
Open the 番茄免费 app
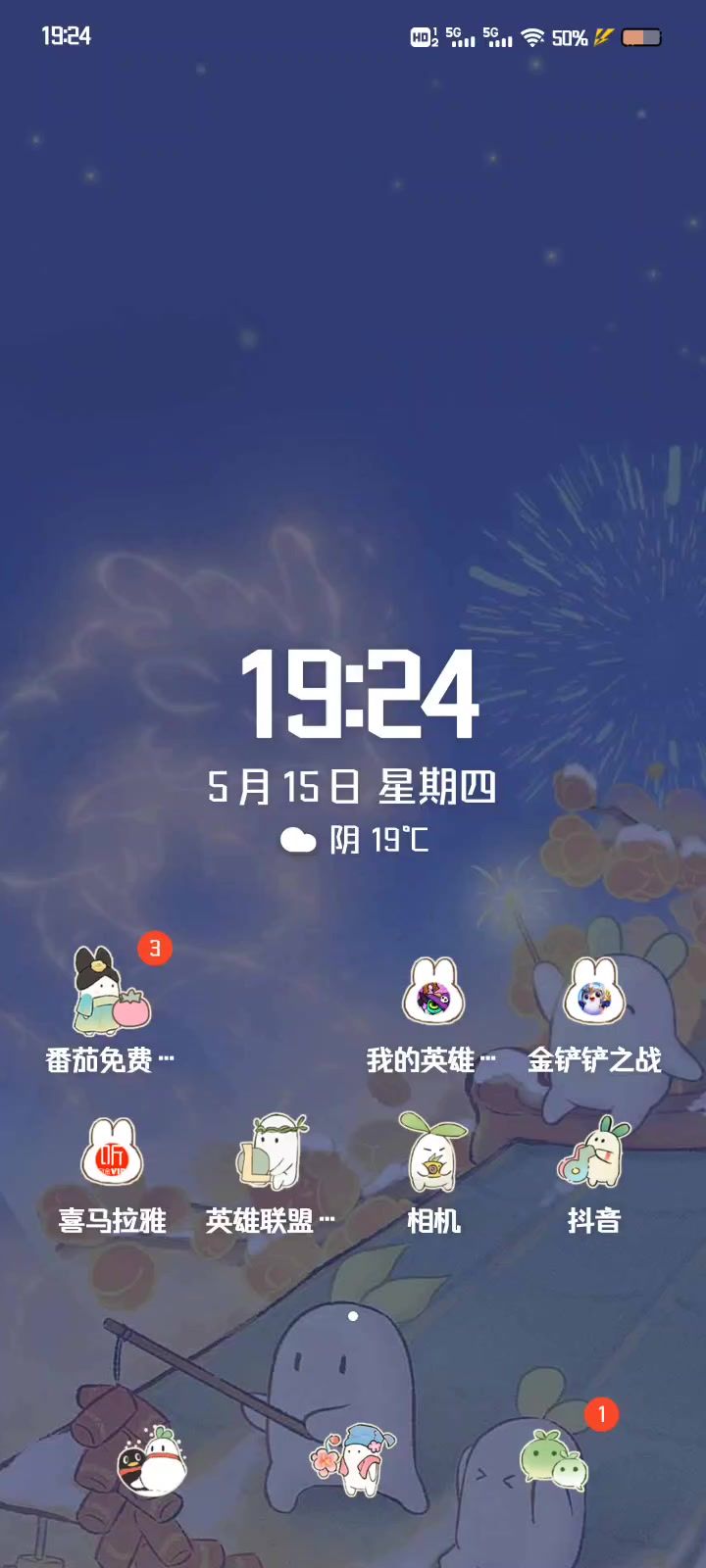point(111,992)
